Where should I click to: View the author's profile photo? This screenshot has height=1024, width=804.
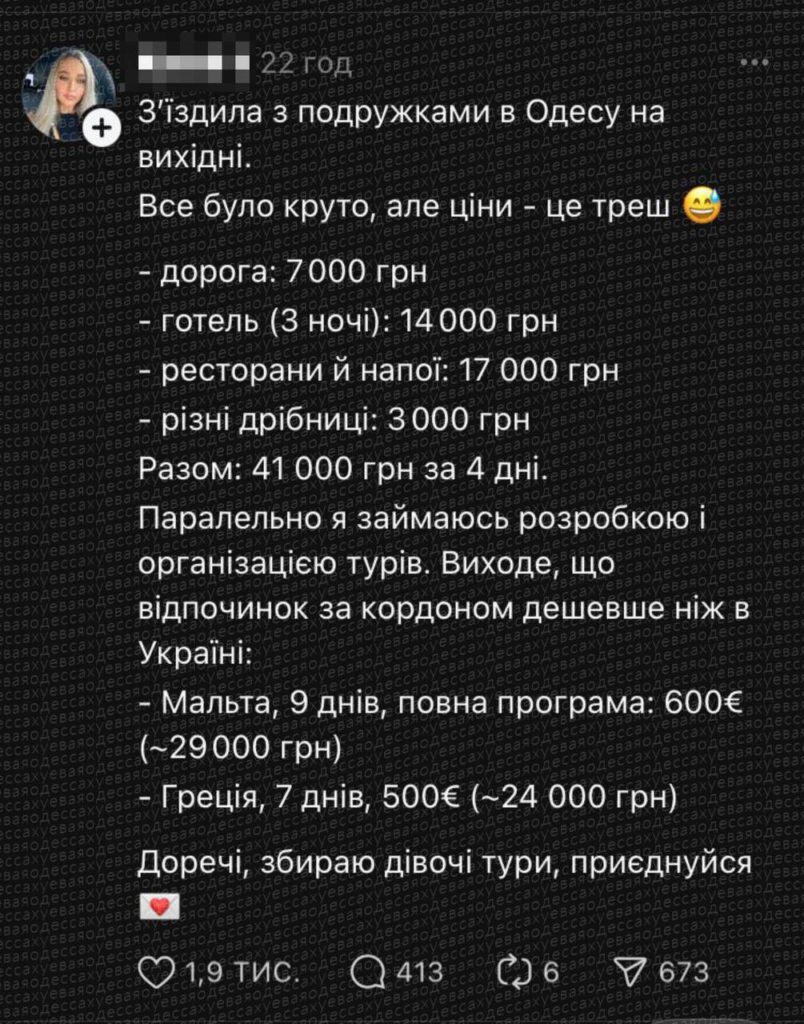point(66,93)
